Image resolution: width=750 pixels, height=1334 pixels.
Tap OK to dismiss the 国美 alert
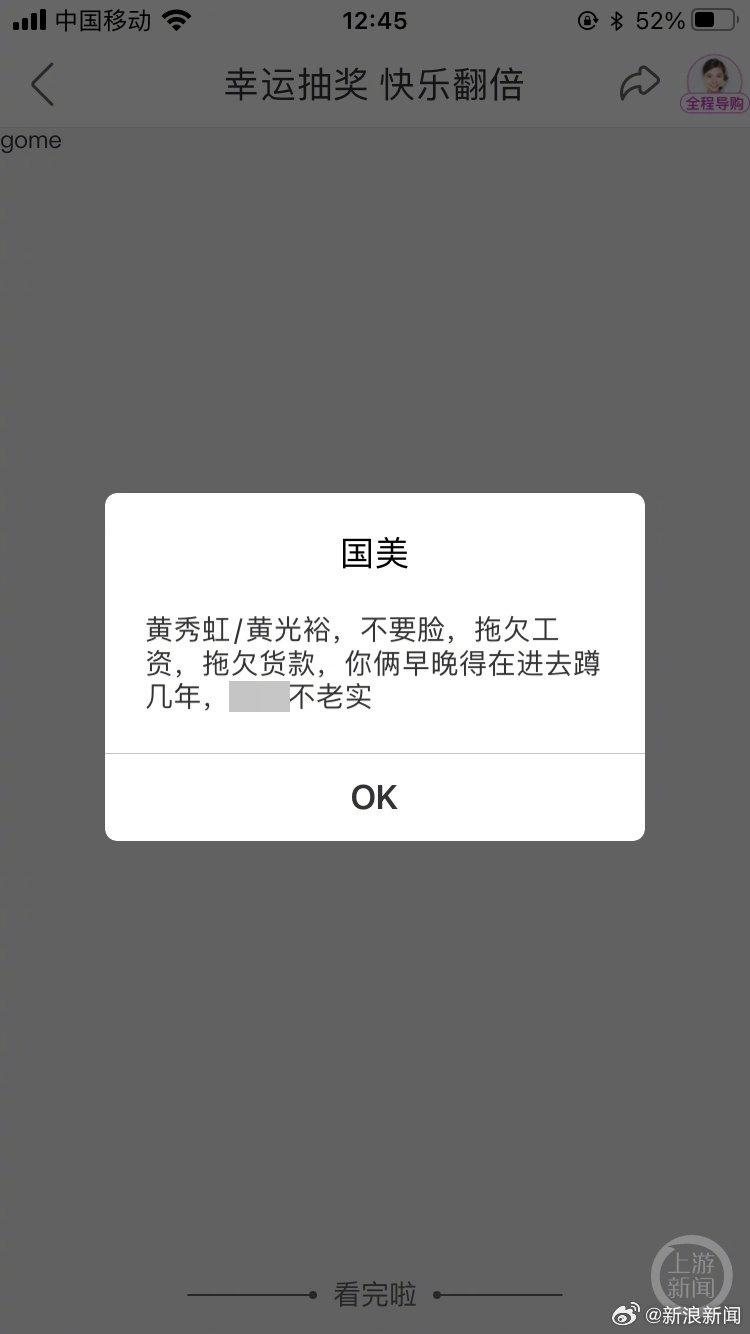374,797
